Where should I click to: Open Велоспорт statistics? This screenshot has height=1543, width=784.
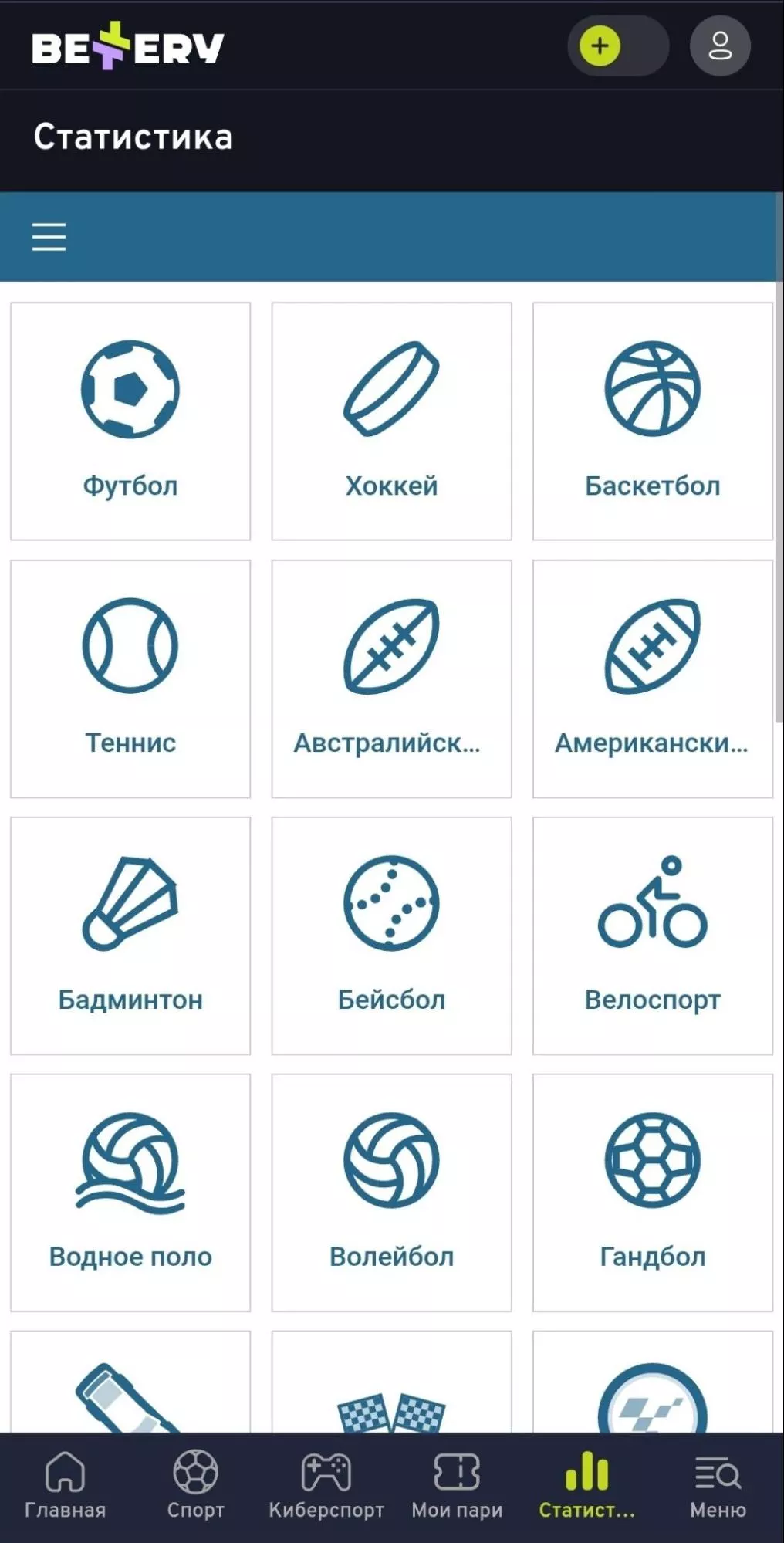pyautogui.click(x=652, y=936)
